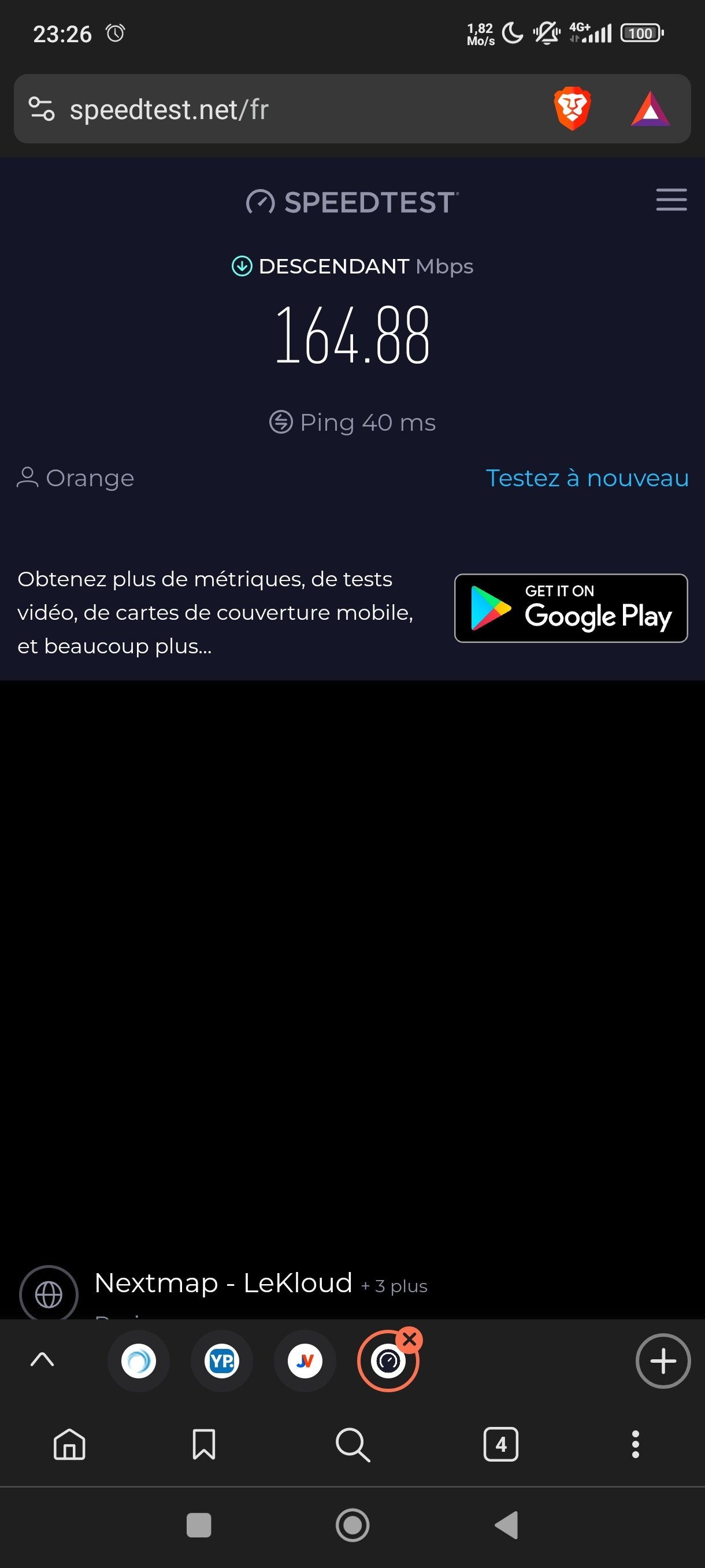Open the tab switcher showing 4

tap(500, 1444)
